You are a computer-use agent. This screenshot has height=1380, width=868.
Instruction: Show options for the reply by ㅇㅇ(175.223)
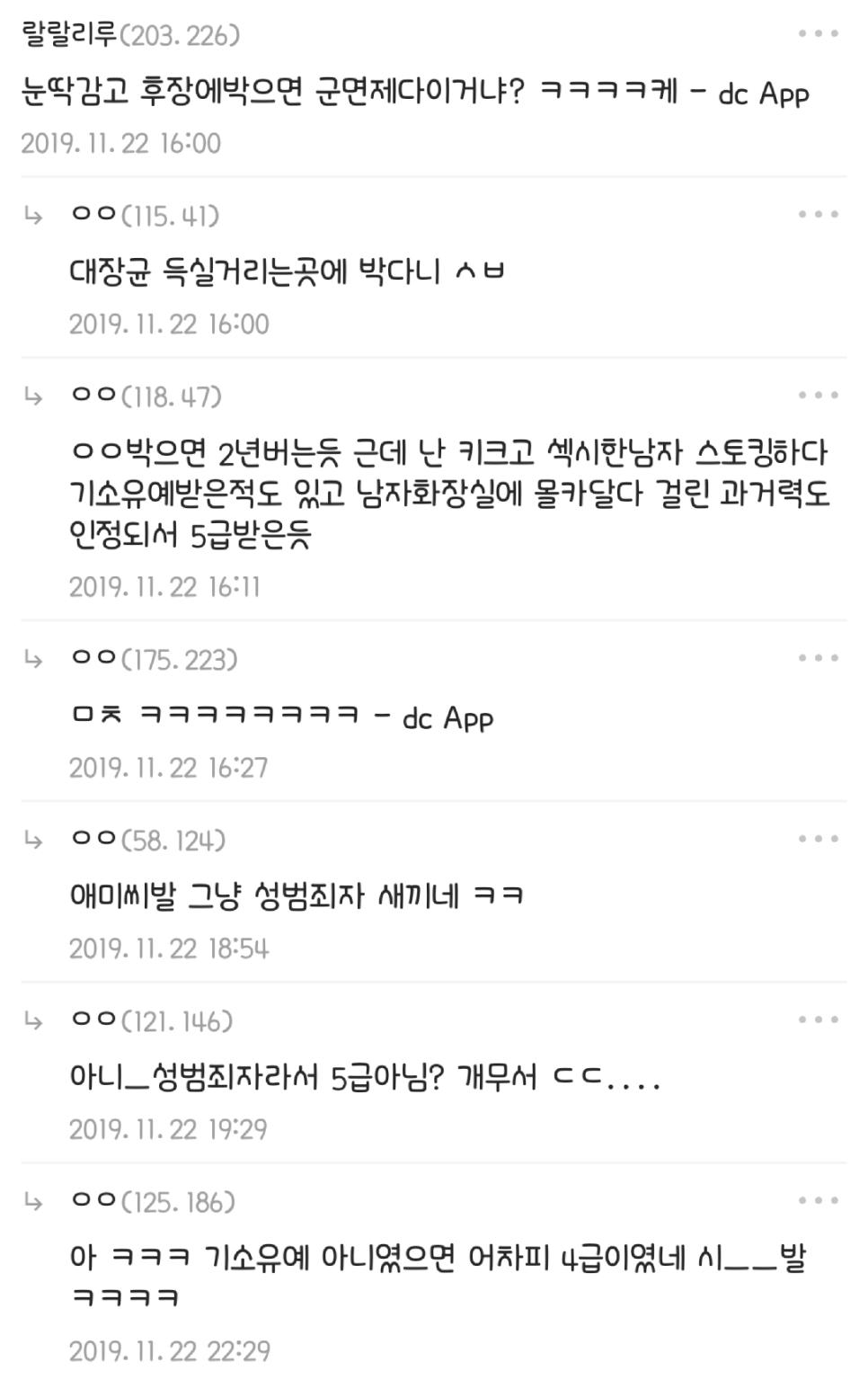click(818, 658)
